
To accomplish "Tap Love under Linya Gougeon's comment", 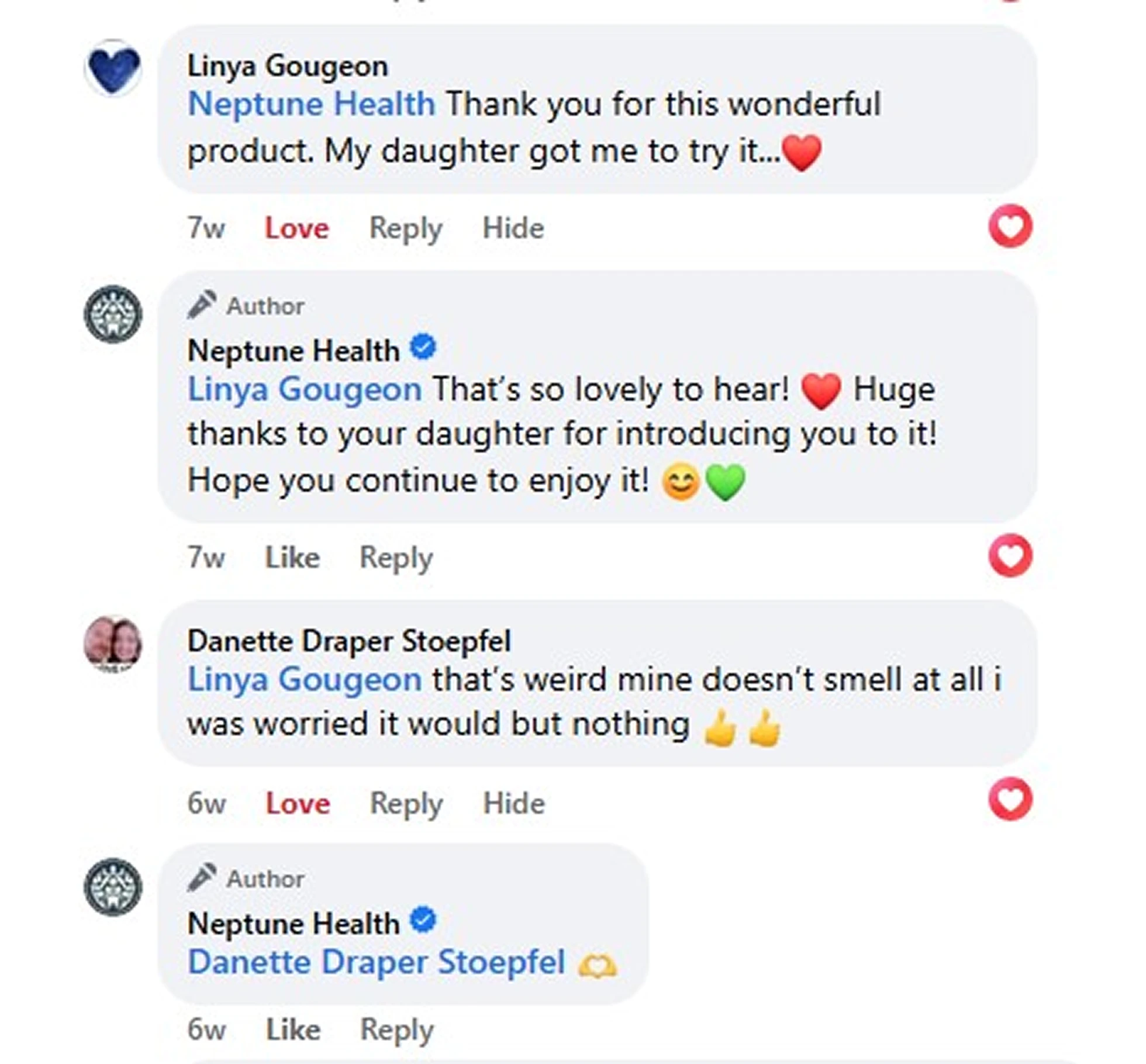I will pyautogui.click(x=296, y=228).
